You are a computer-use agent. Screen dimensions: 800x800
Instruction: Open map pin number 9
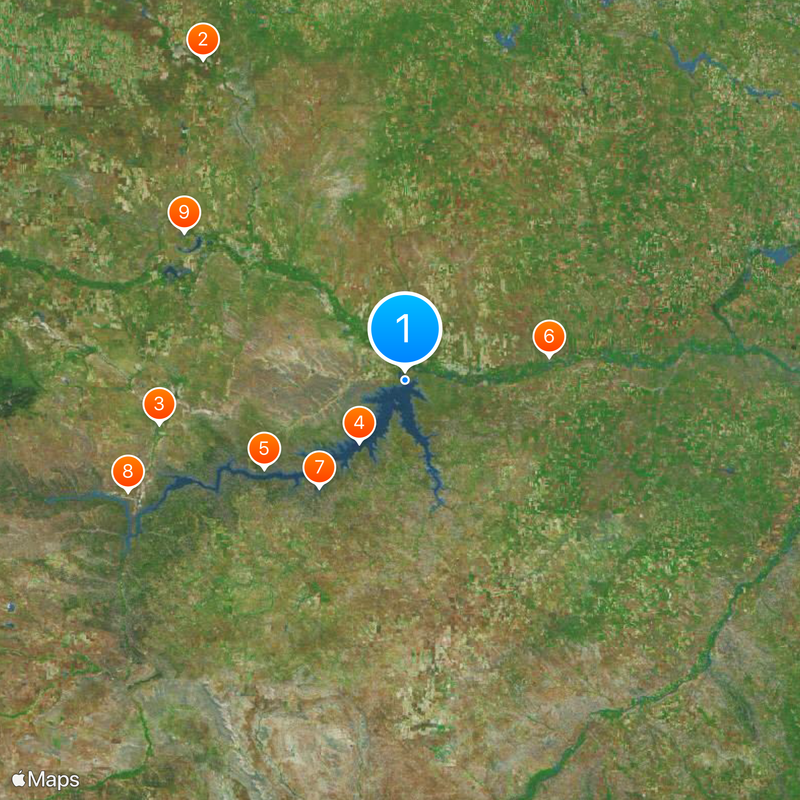[x=184, y=213]
